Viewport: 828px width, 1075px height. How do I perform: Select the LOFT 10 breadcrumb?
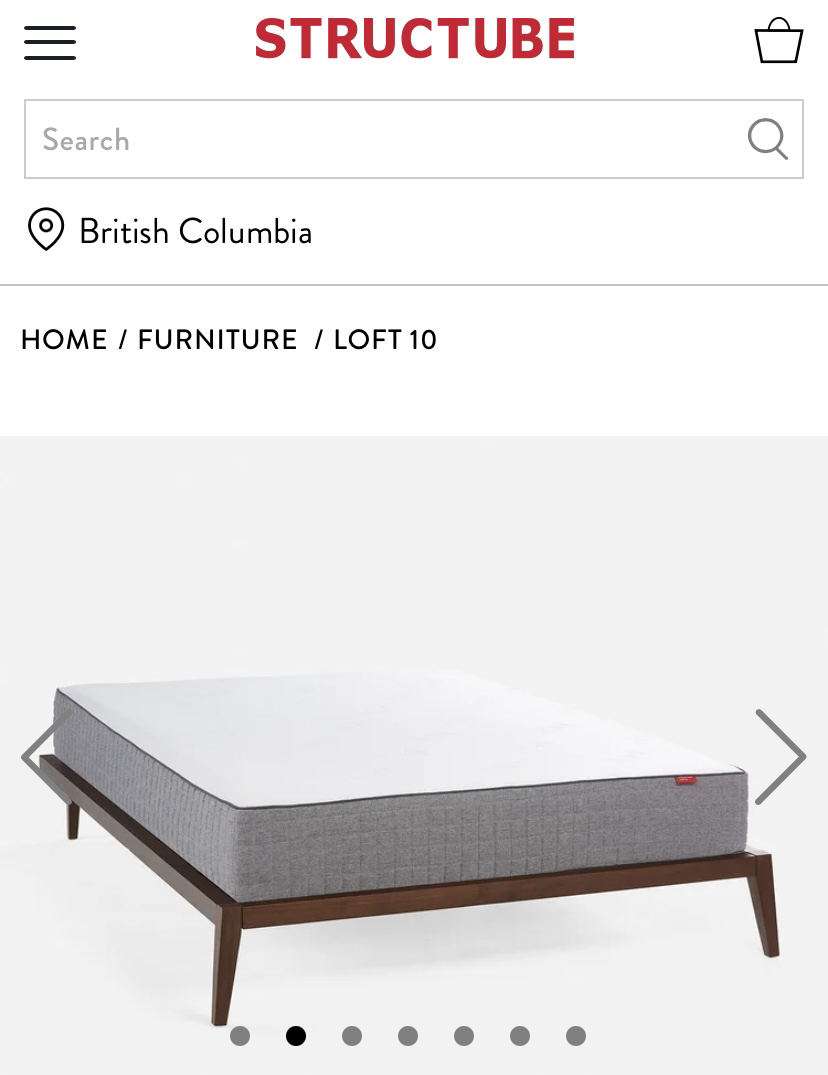click(x=386, y=340)
